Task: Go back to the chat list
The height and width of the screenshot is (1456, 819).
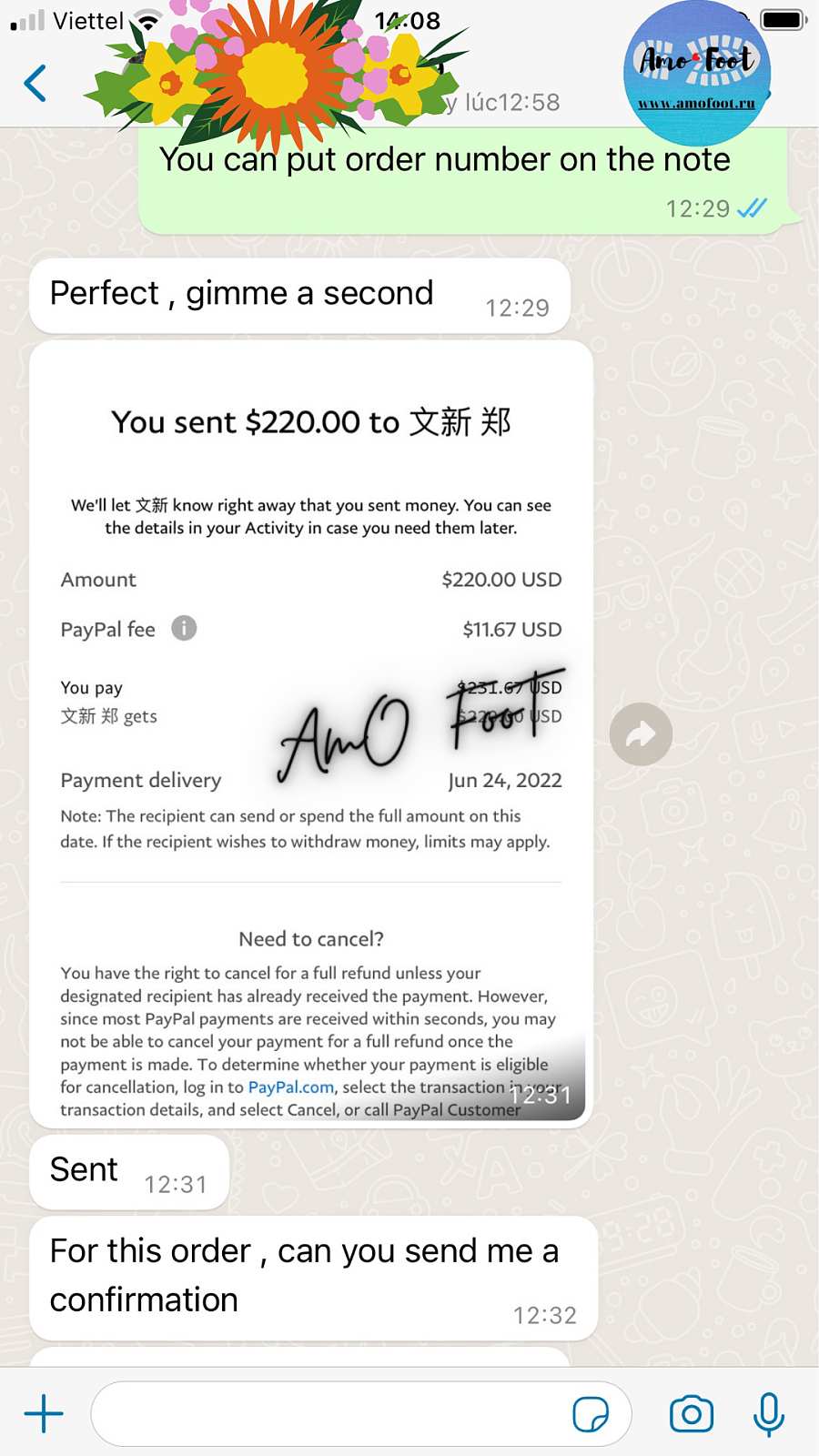Action: tap(36, 84)
